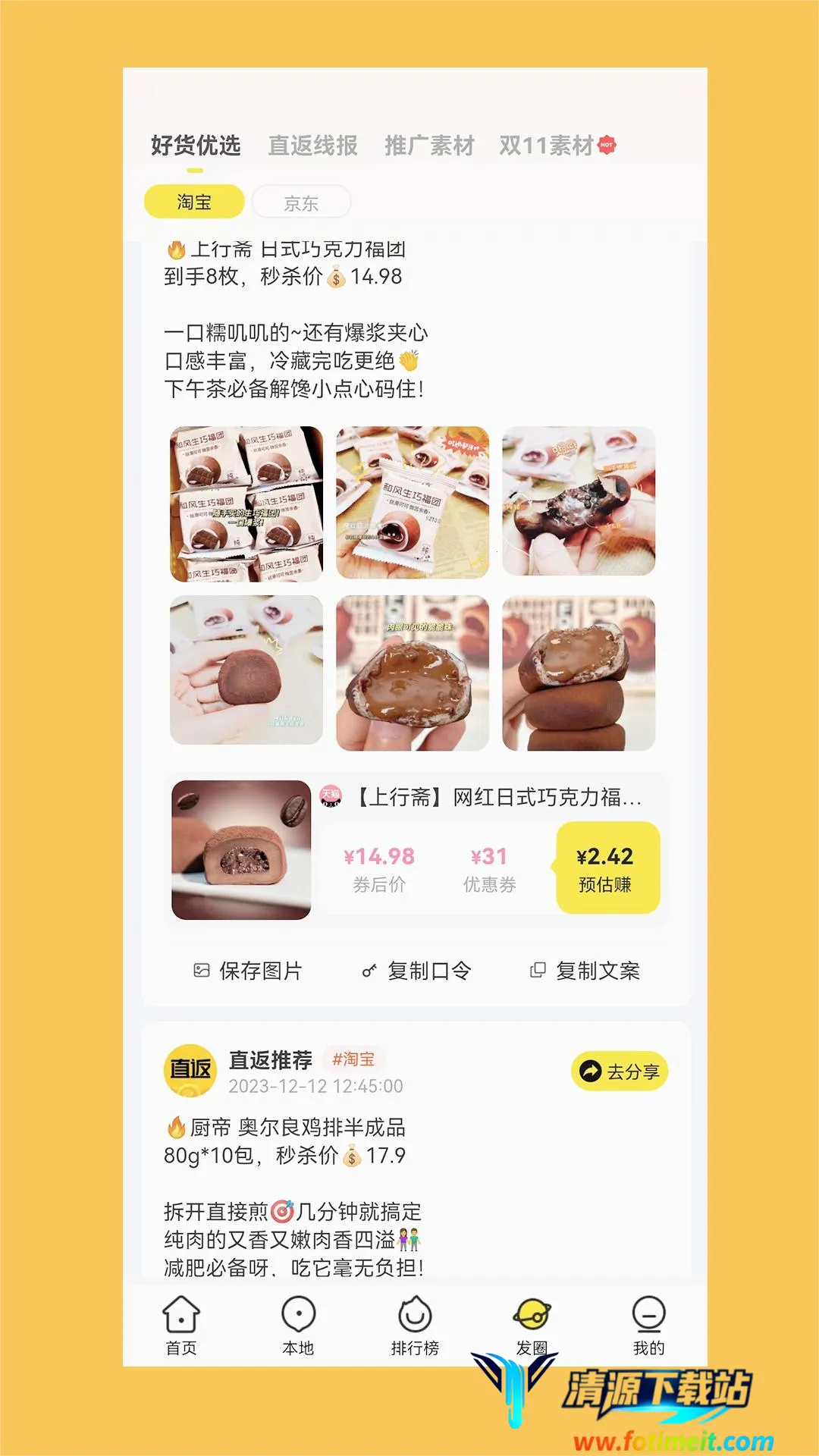The height and width of the screenshot is (1456, 819).
Task: Open the 推广素材 tab
Action: 429,145
